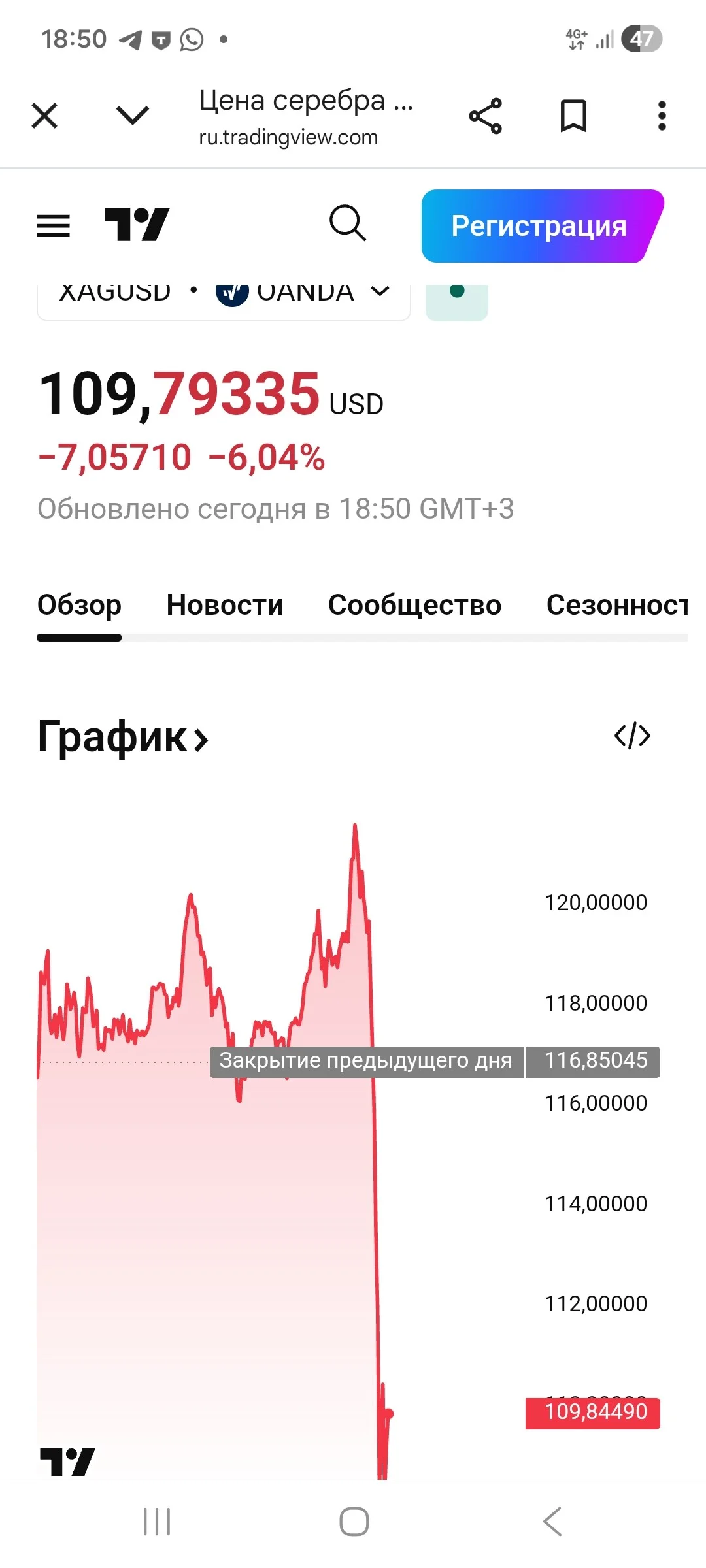Select the Обзор tab
The image size is (706, 1568).
pyautogui.click(x=79, y=605)
